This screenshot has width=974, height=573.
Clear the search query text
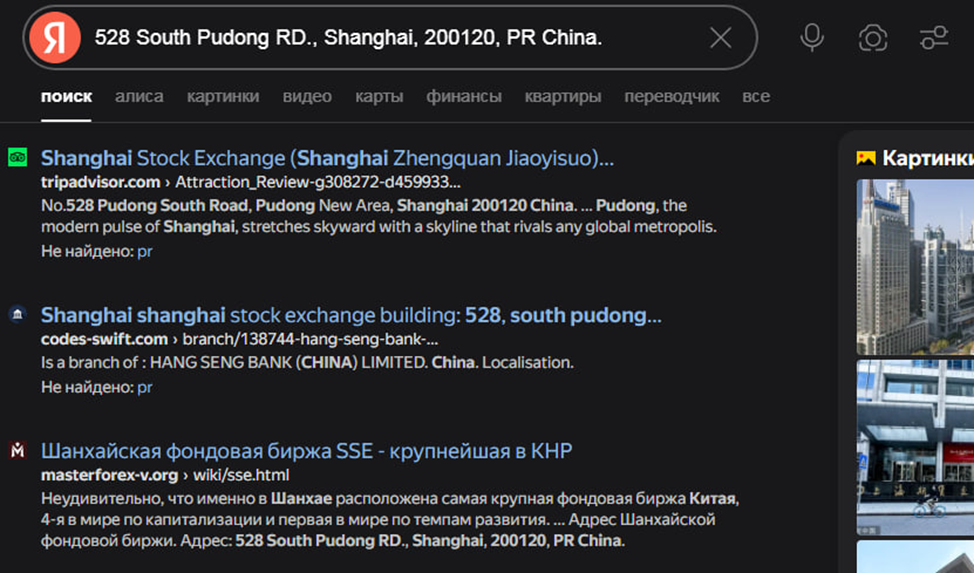(x=720, y=38)
